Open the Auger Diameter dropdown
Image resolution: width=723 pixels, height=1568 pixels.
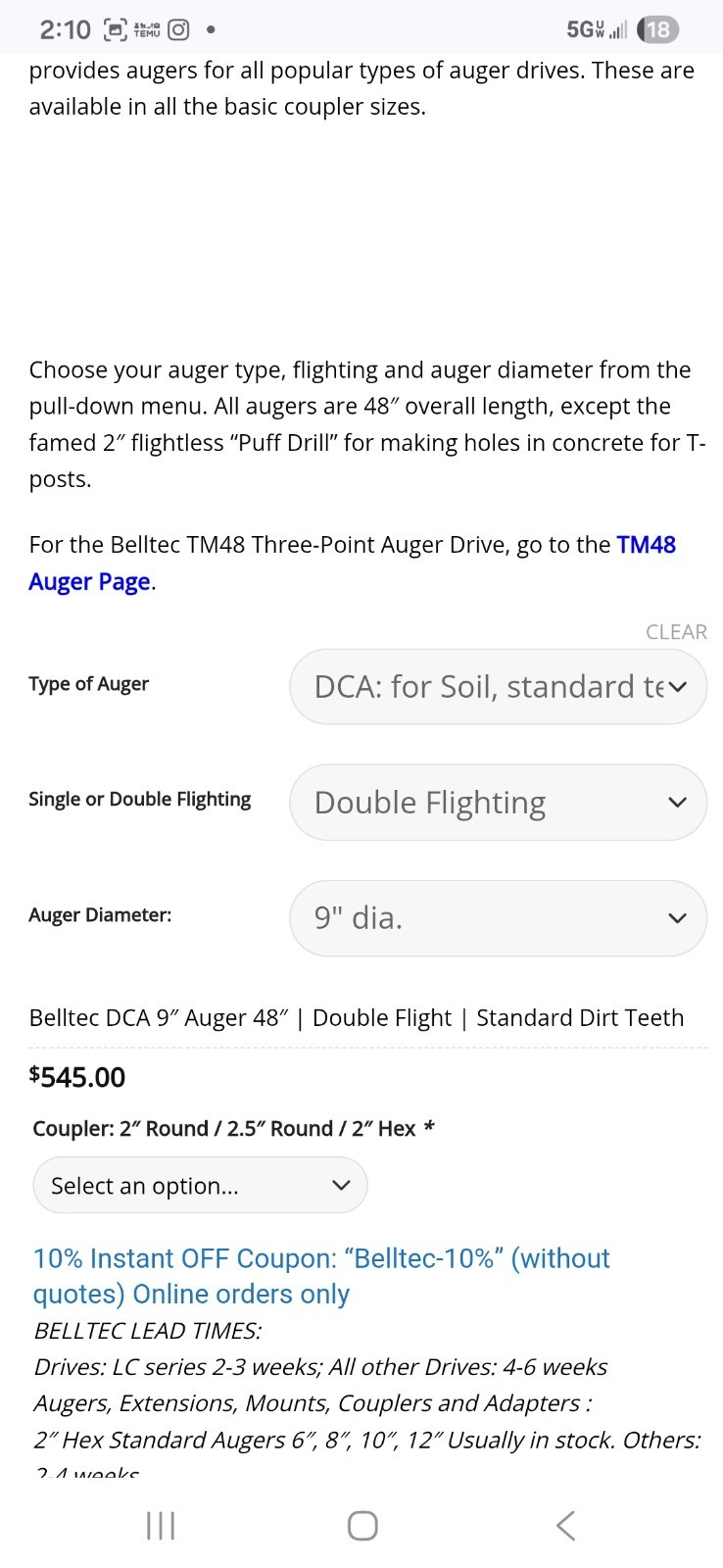click(x=498, y=918)
